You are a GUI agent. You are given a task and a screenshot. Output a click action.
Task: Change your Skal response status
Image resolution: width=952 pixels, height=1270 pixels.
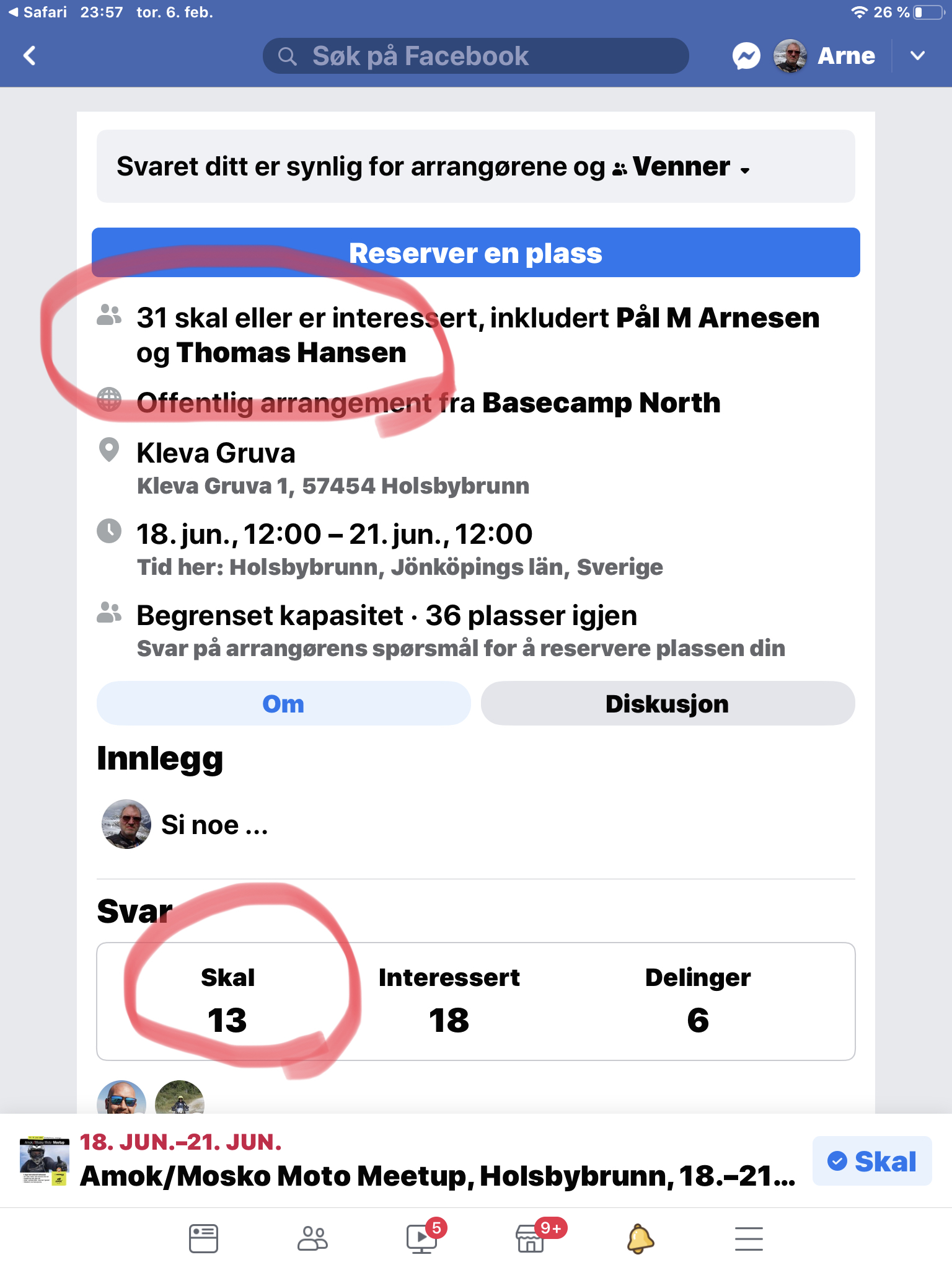pos(871,1161)
